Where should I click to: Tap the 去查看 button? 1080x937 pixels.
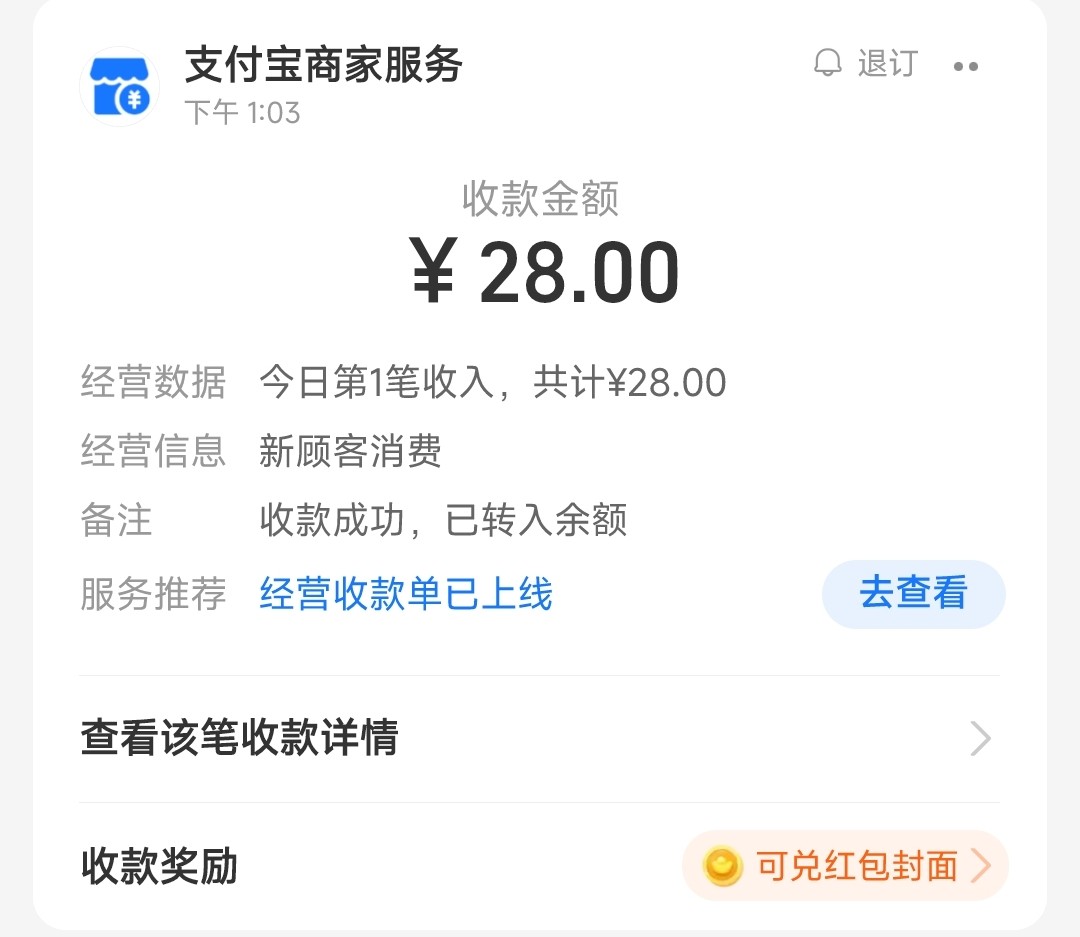coord(913,594)
